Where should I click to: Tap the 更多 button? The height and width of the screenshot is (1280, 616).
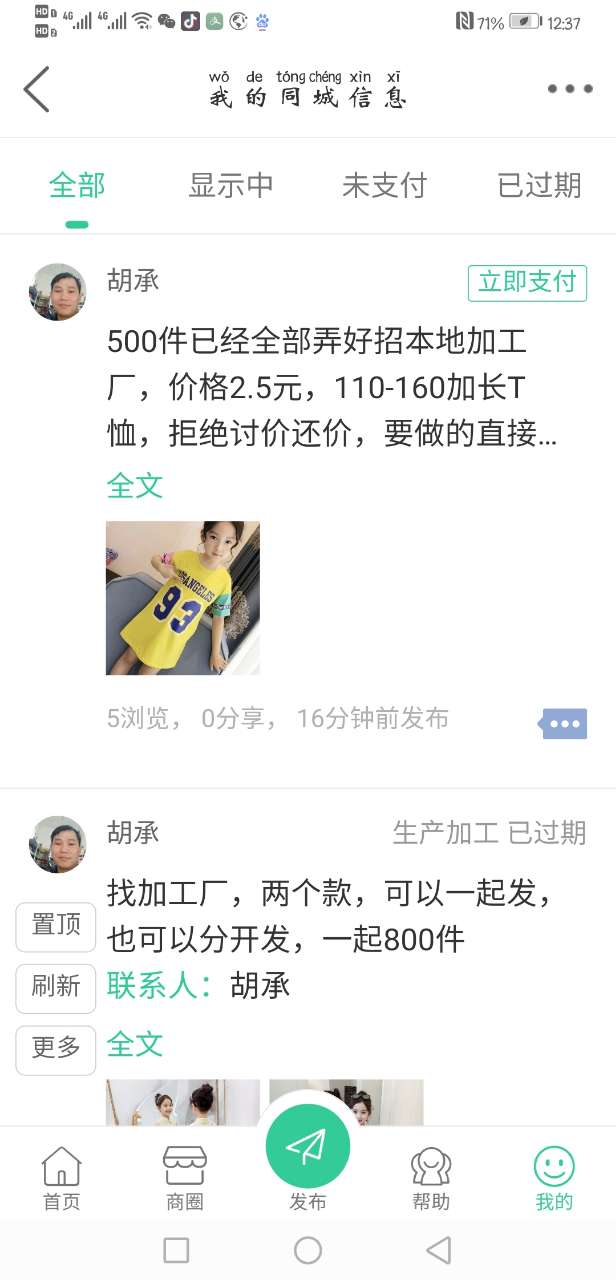pos(56,1048)
